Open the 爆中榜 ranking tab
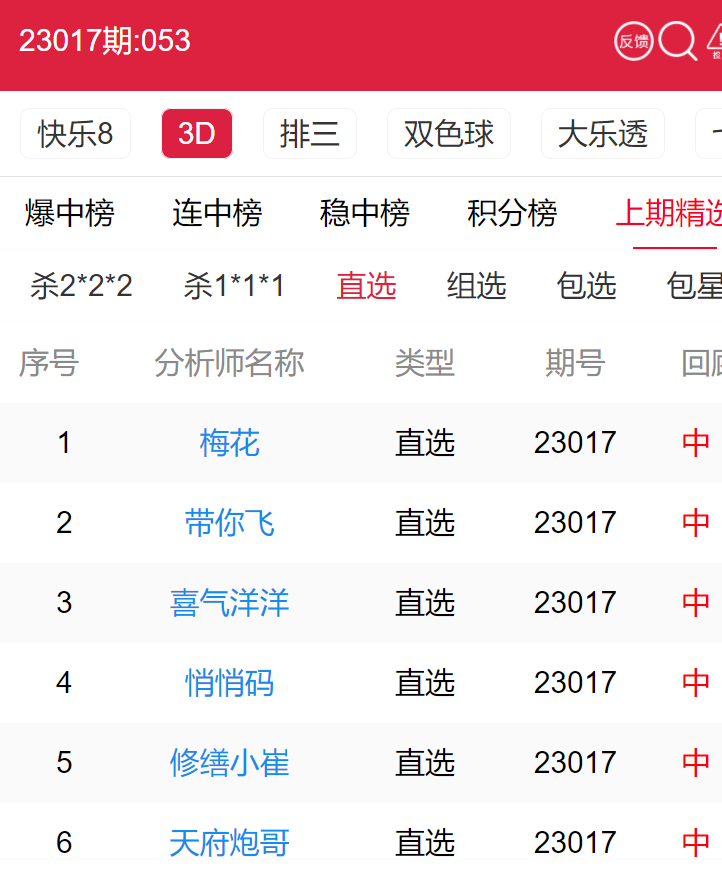The image size is (722, 871). (x=70, y=213)
